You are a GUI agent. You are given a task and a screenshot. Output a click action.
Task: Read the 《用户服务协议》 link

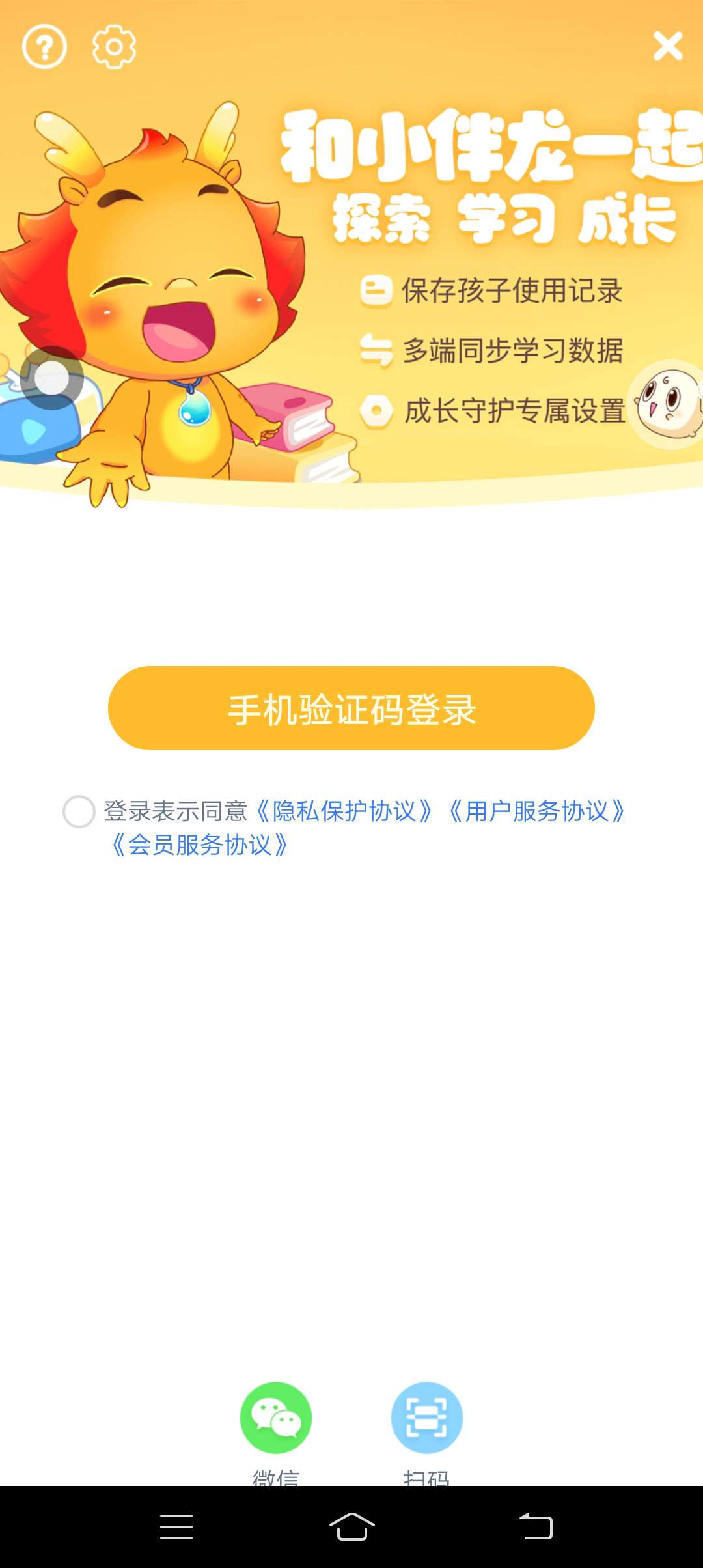(x=537, y=811)
